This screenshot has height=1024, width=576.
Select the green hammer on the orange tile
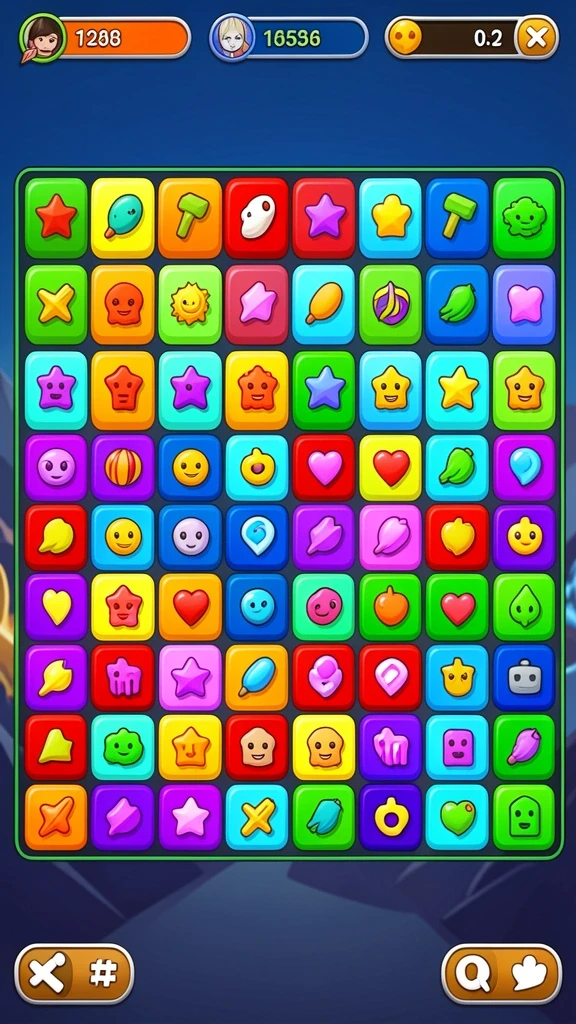(x=190, y=218)
